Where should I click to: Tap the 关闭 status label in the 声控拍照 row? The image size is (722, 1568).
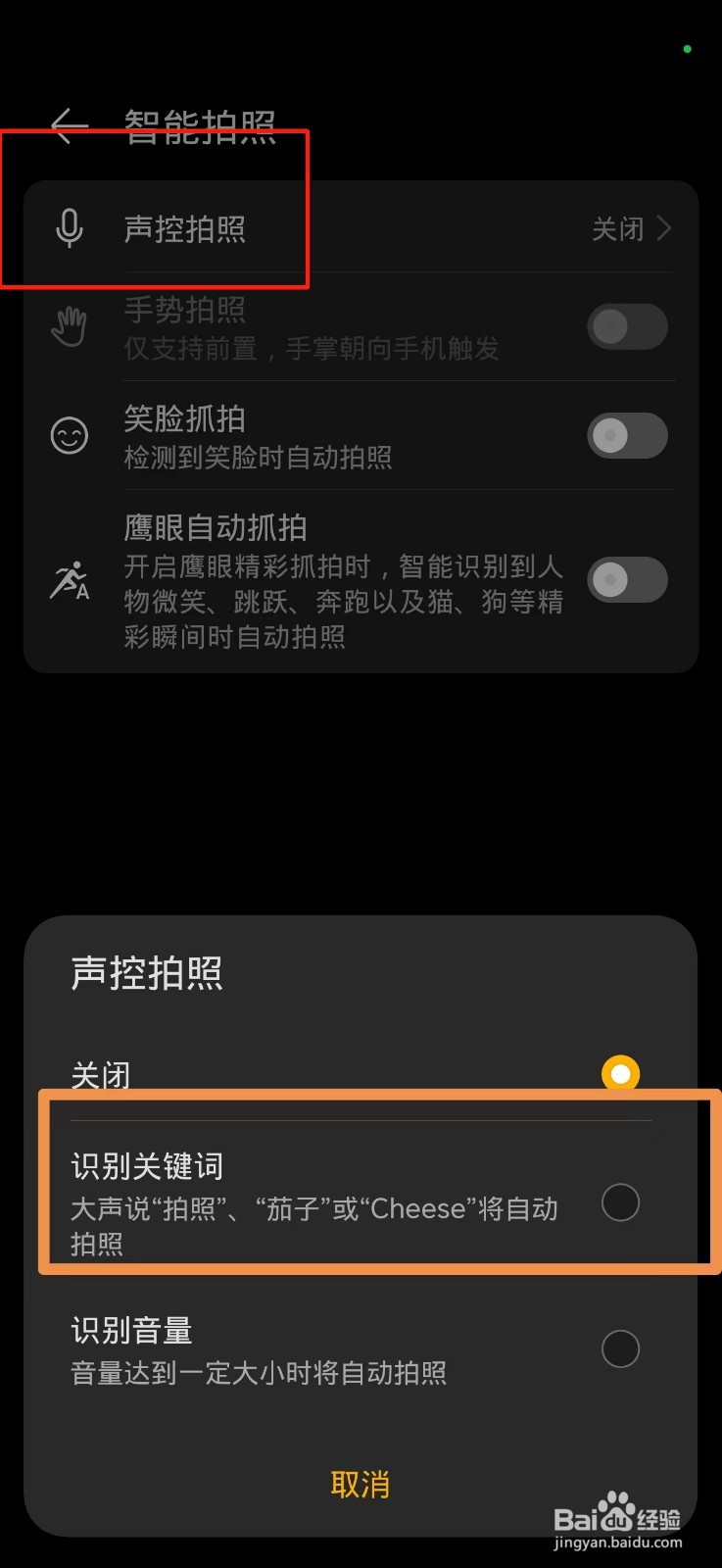coord(618,228)
